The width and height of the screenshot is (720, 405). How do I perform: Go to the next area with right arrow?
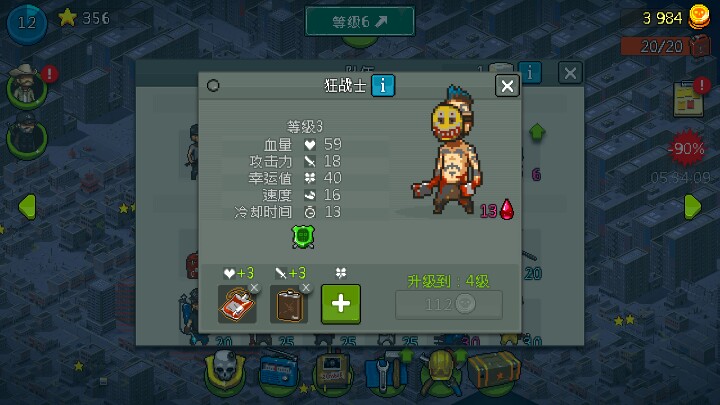(692, 207)
